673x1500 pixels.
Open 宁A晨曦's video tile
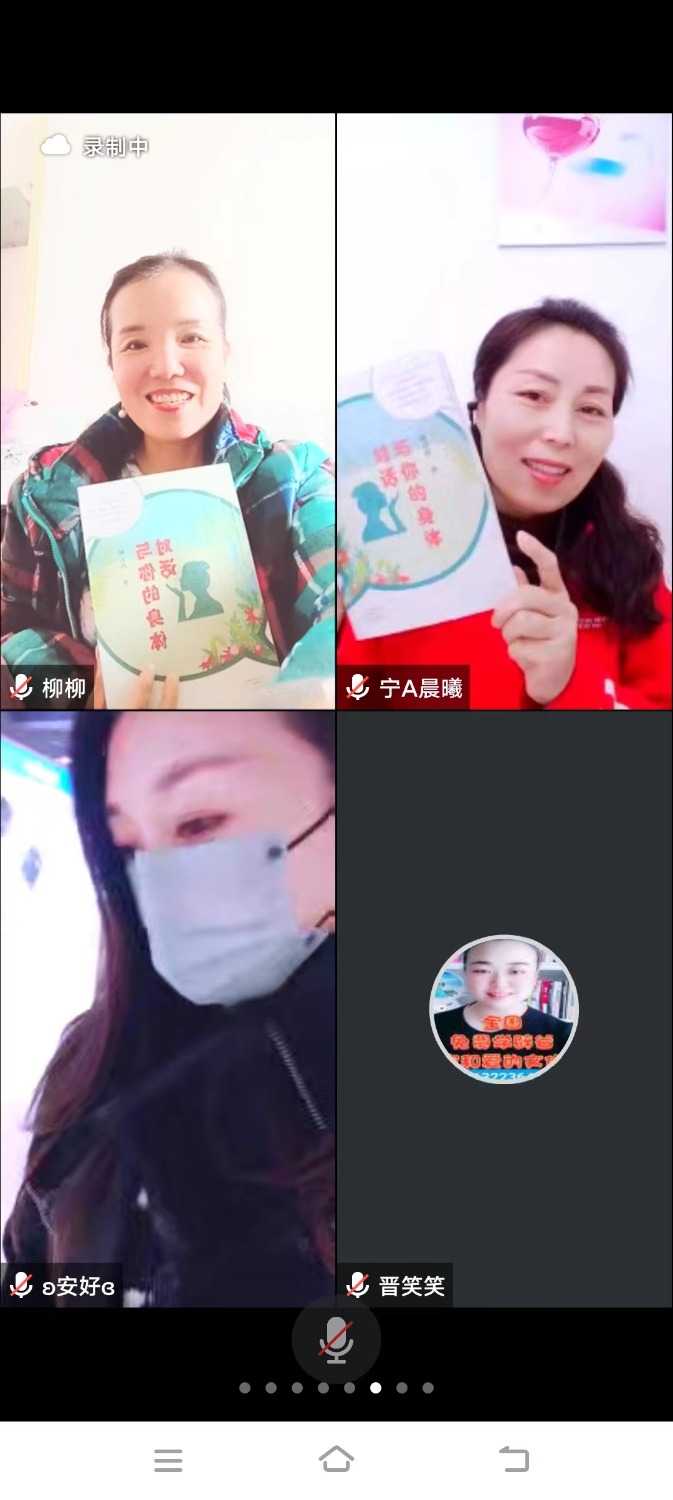point(504,411)
